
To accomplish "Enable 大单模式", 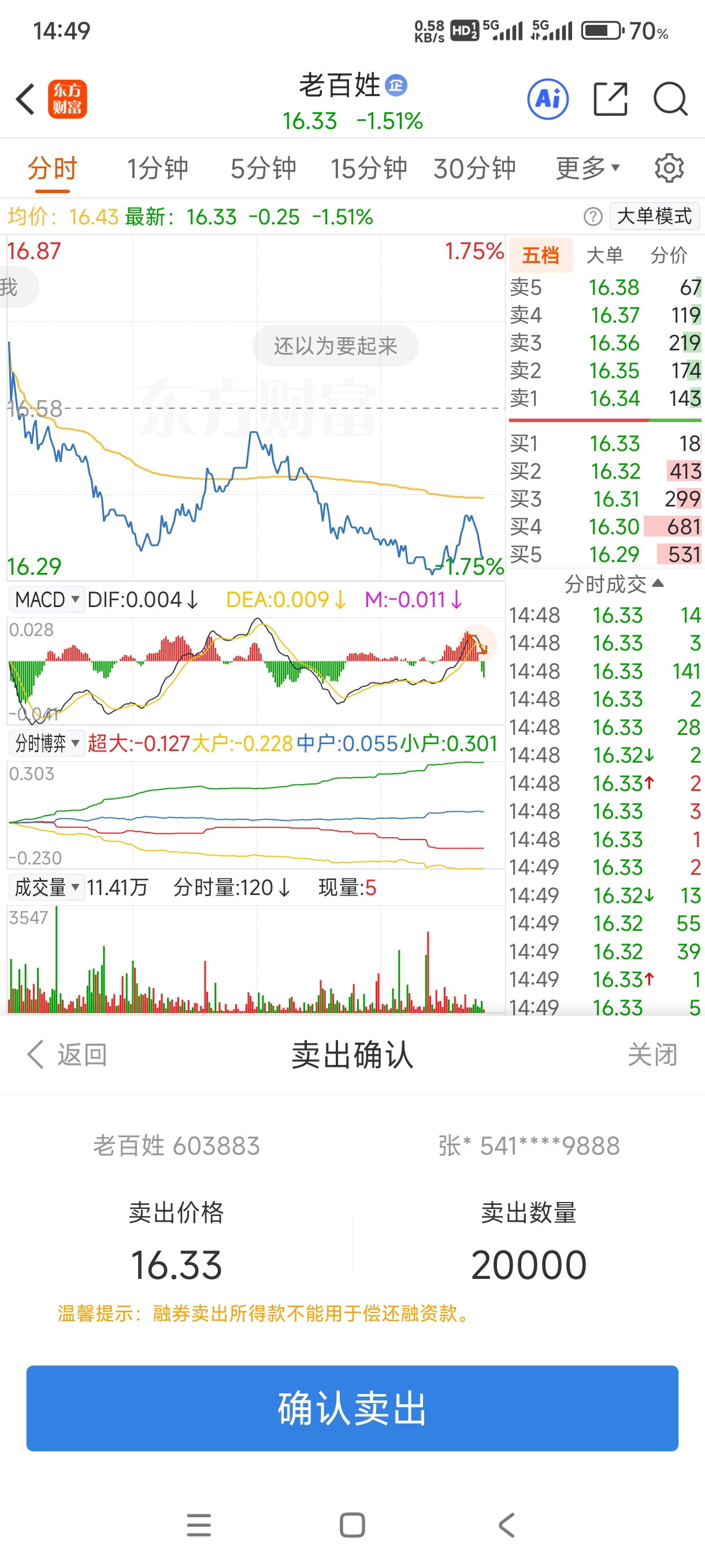I will click(655, 216).
